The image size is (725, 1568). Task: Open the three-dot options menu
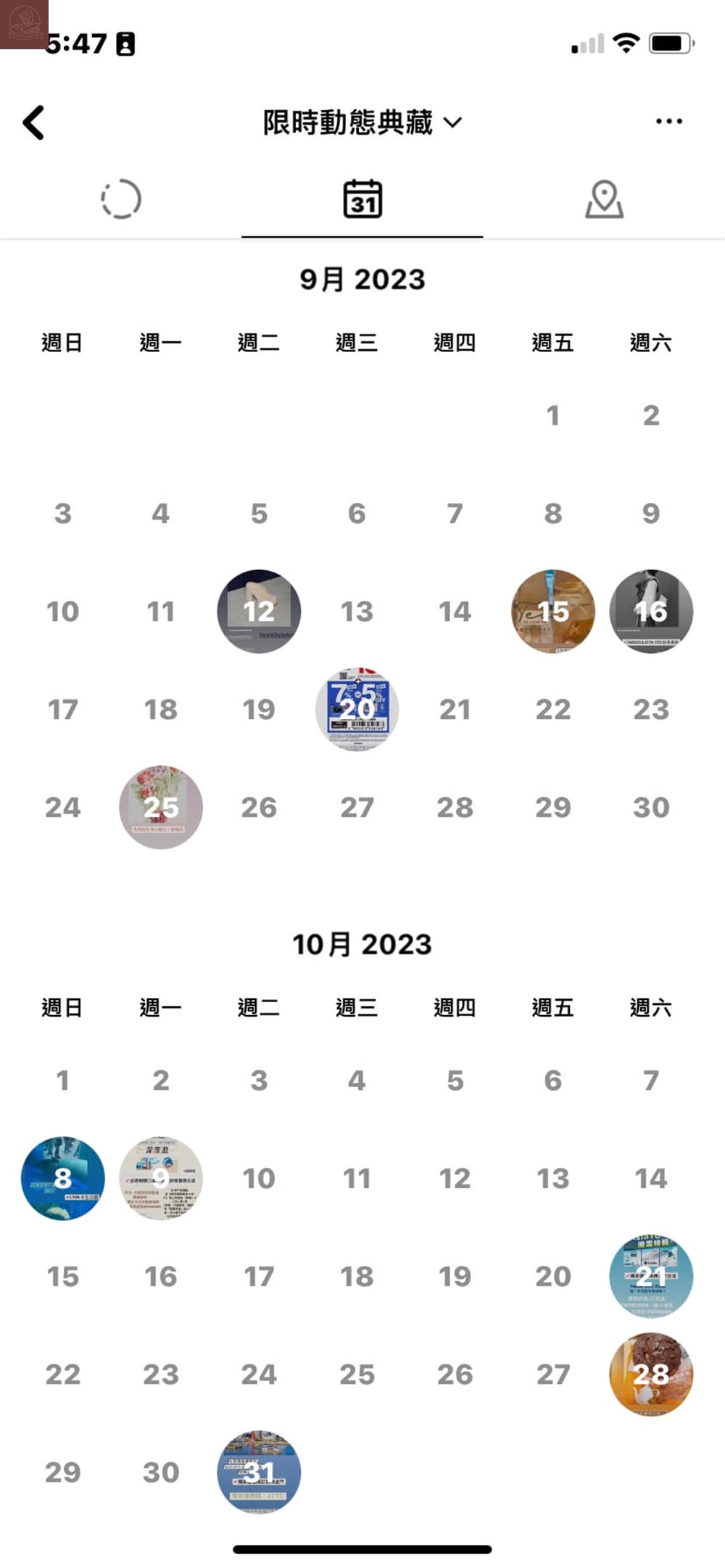[x=668, y=122]
